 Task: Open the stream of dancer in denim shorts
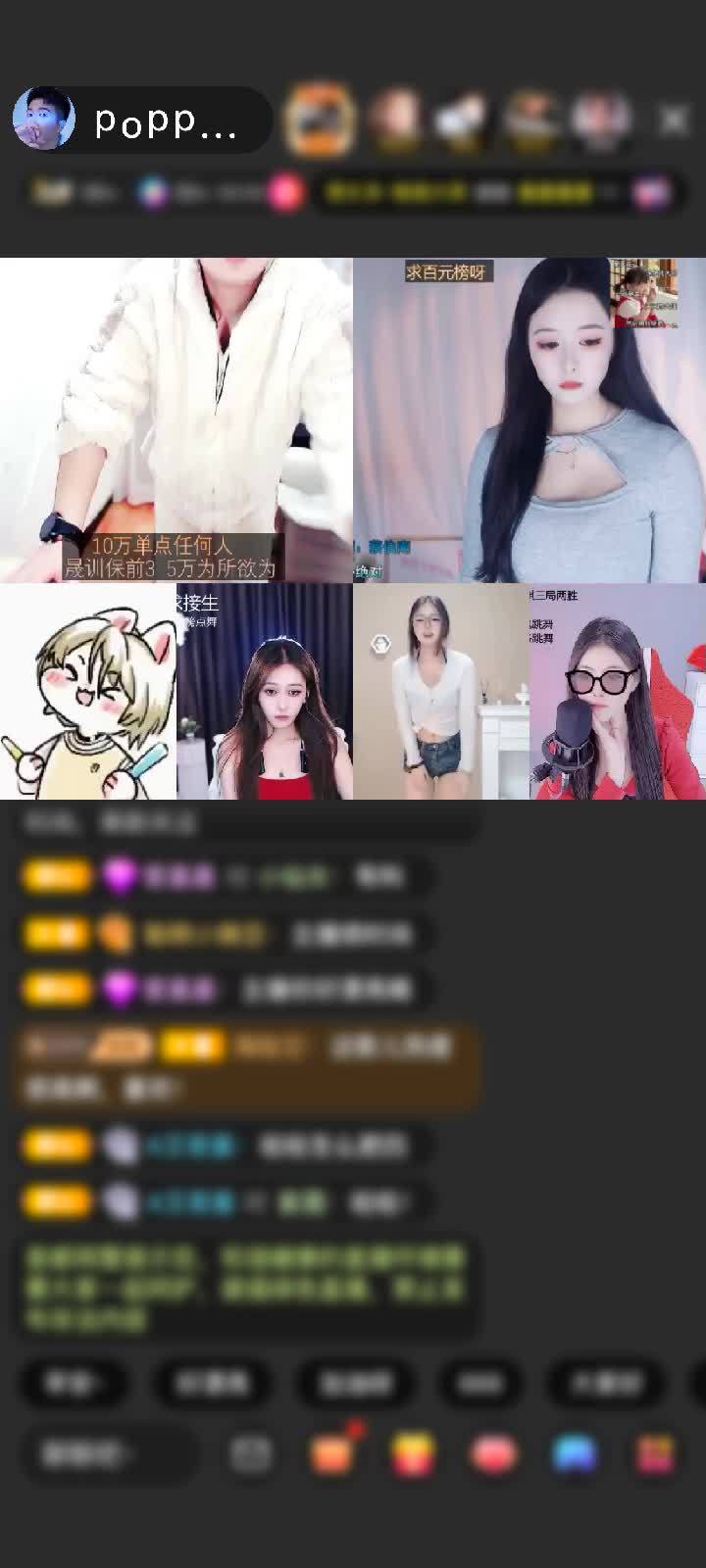tap(441, 691)
